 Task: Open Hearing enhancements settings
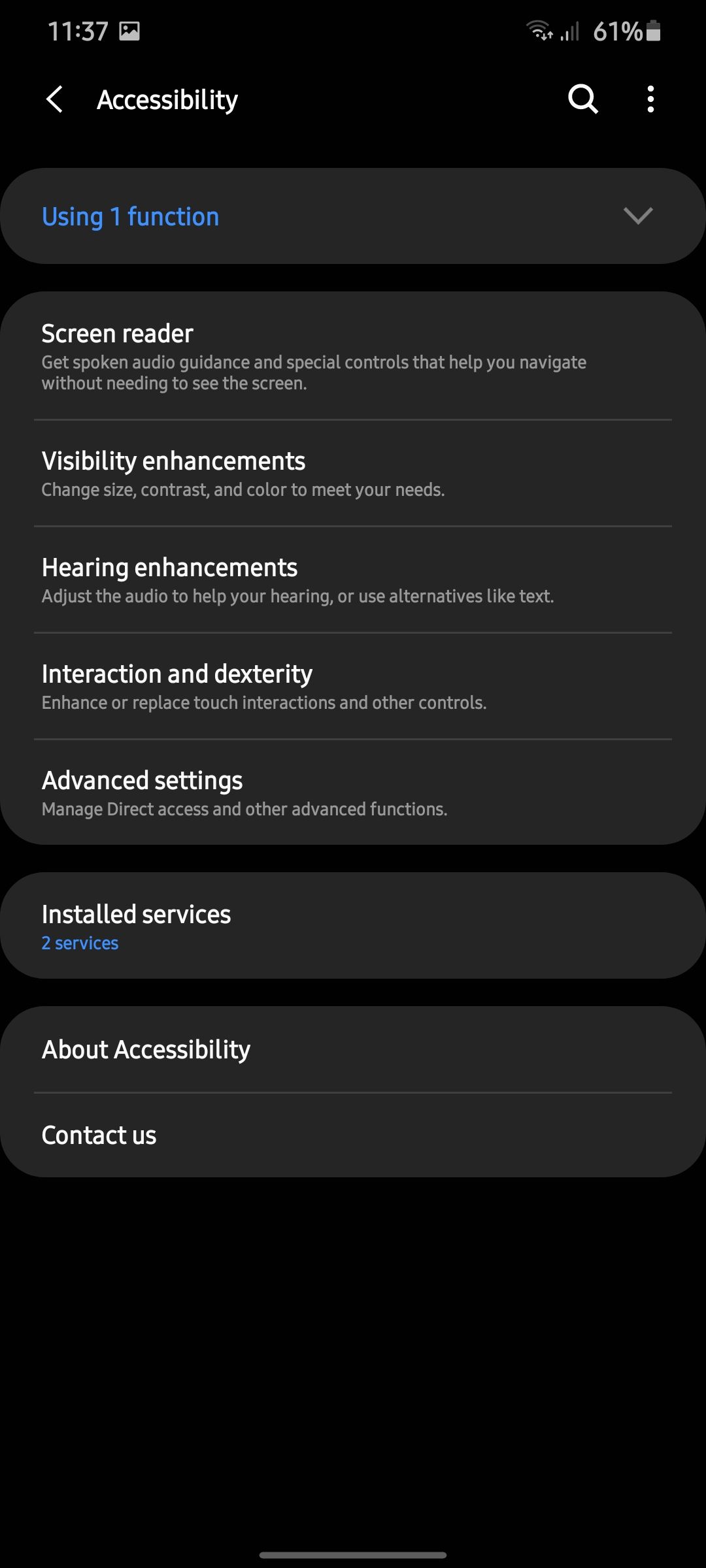(353, 579)
